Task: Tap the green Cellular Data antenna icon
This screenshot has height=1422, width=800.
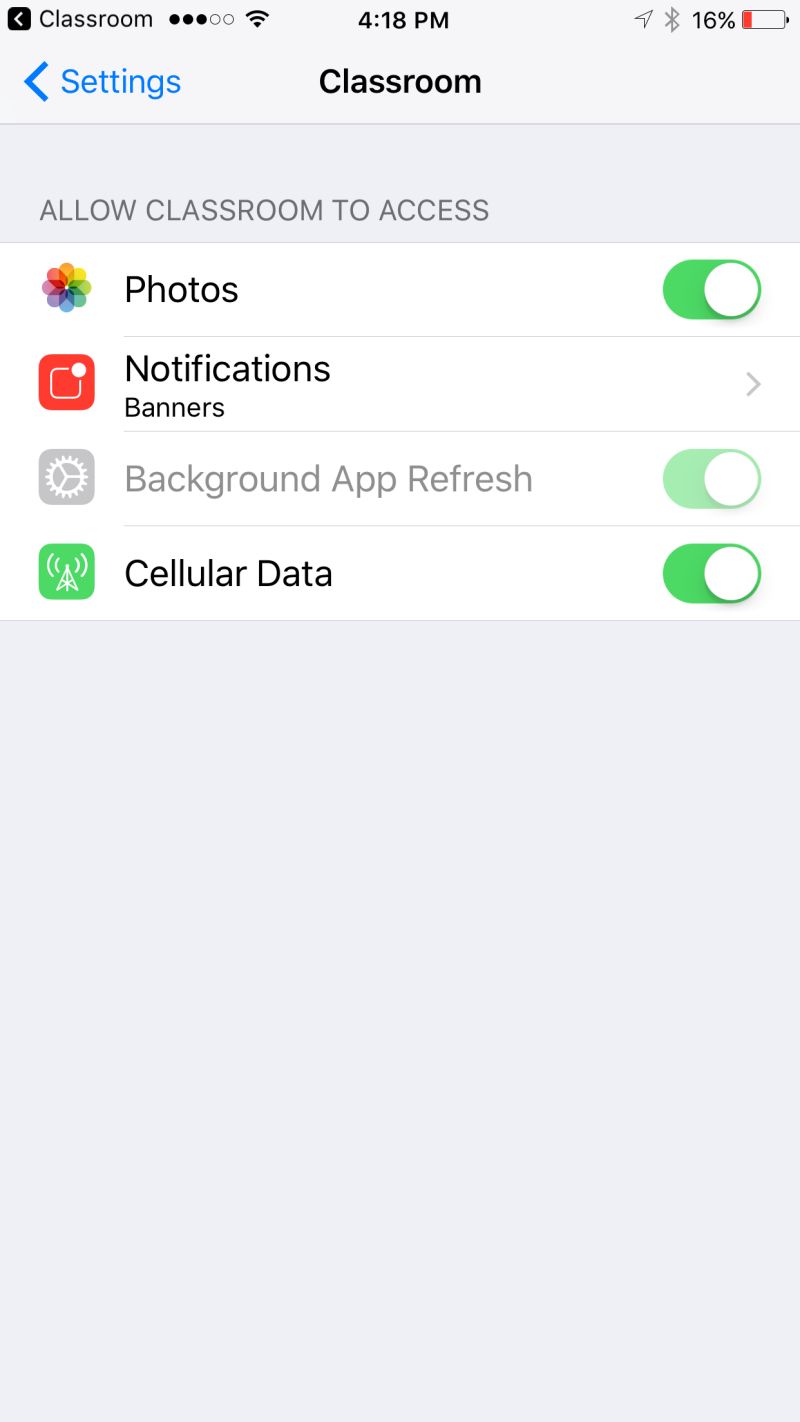Action: click(x=66, y=572)
